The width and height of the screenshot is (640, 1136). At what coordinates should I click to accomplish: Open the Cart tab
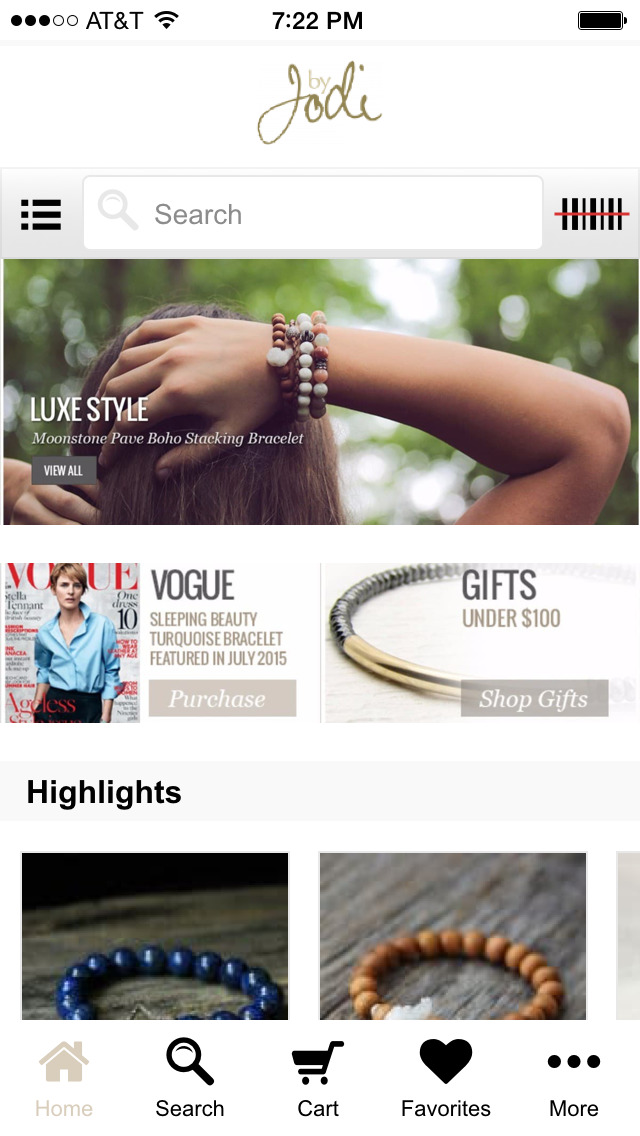(318, 1078)
